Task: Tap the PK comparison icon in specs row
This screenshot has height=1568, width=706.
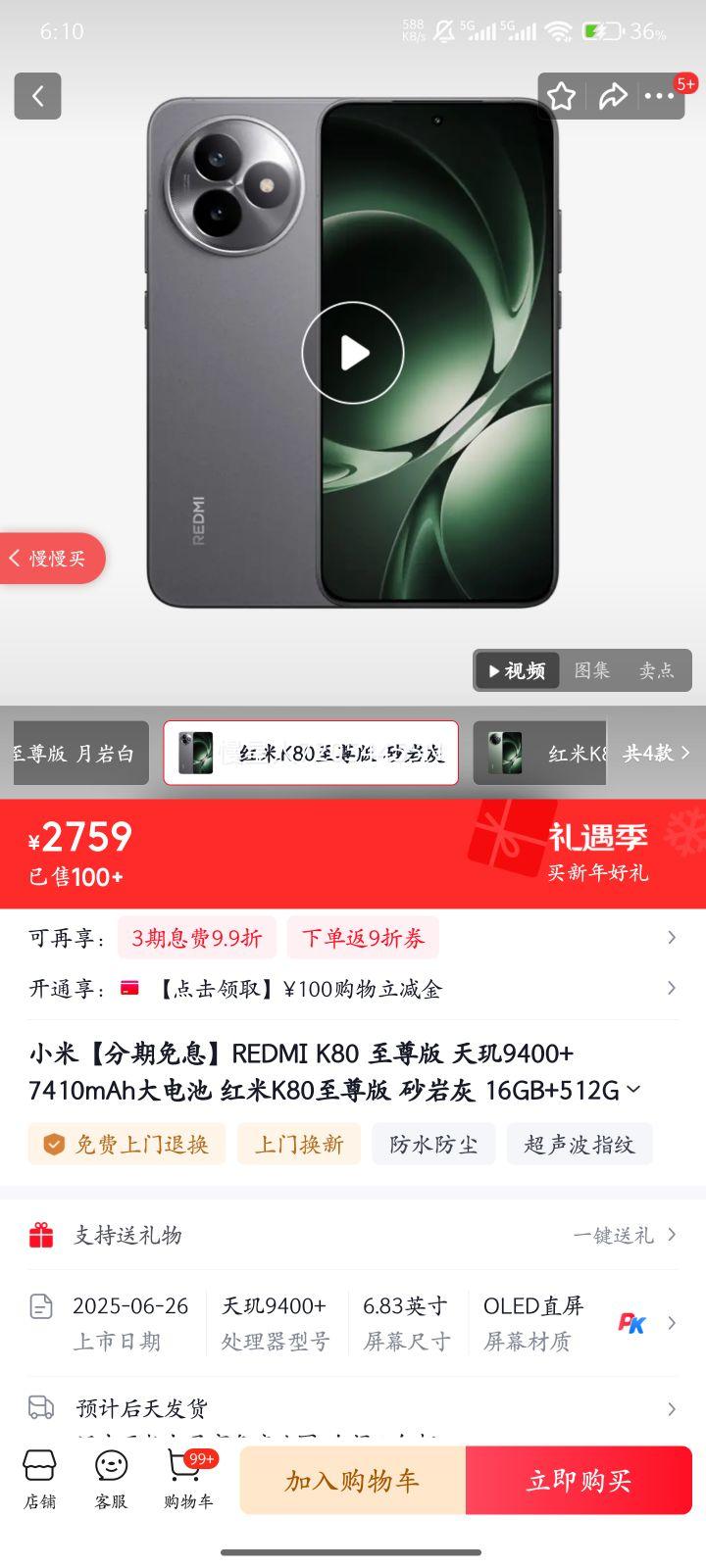Action: tap(630, 1322)
